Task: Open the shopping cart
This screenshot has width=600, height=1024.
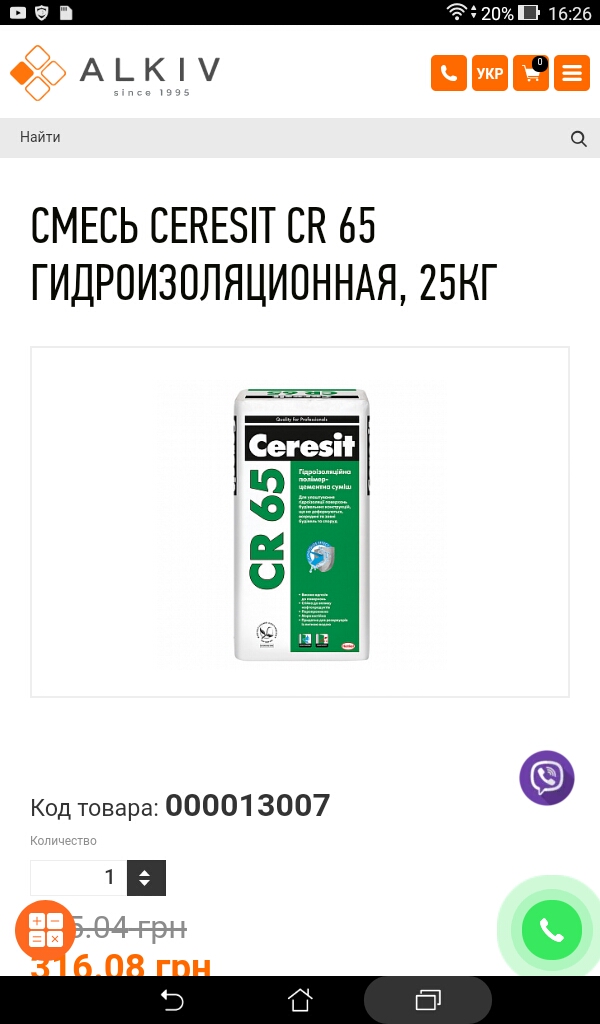Action: pyautogui.click(x=531, y=72)
